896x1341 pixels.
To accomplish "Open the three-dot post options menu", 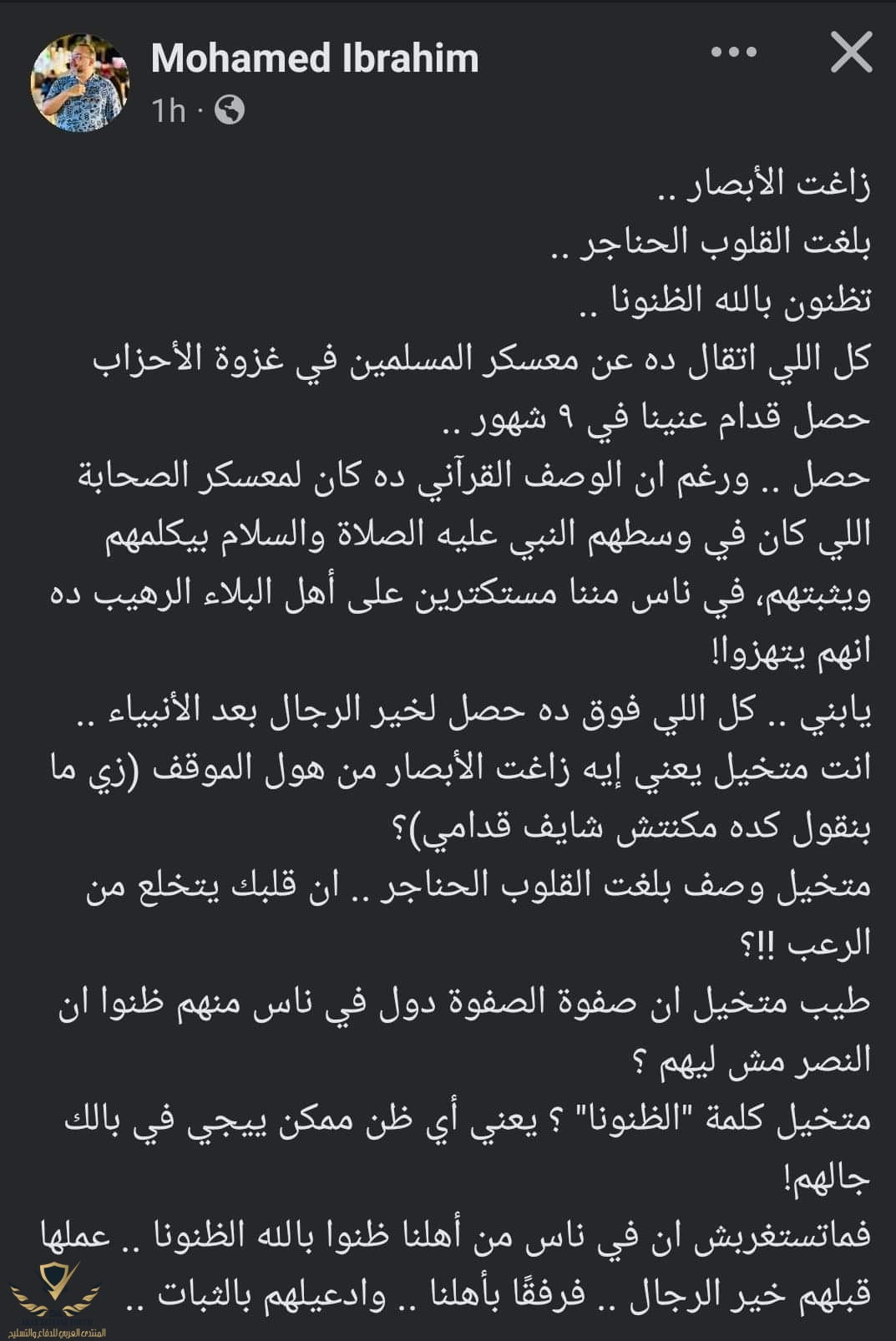I will [733, 53].
